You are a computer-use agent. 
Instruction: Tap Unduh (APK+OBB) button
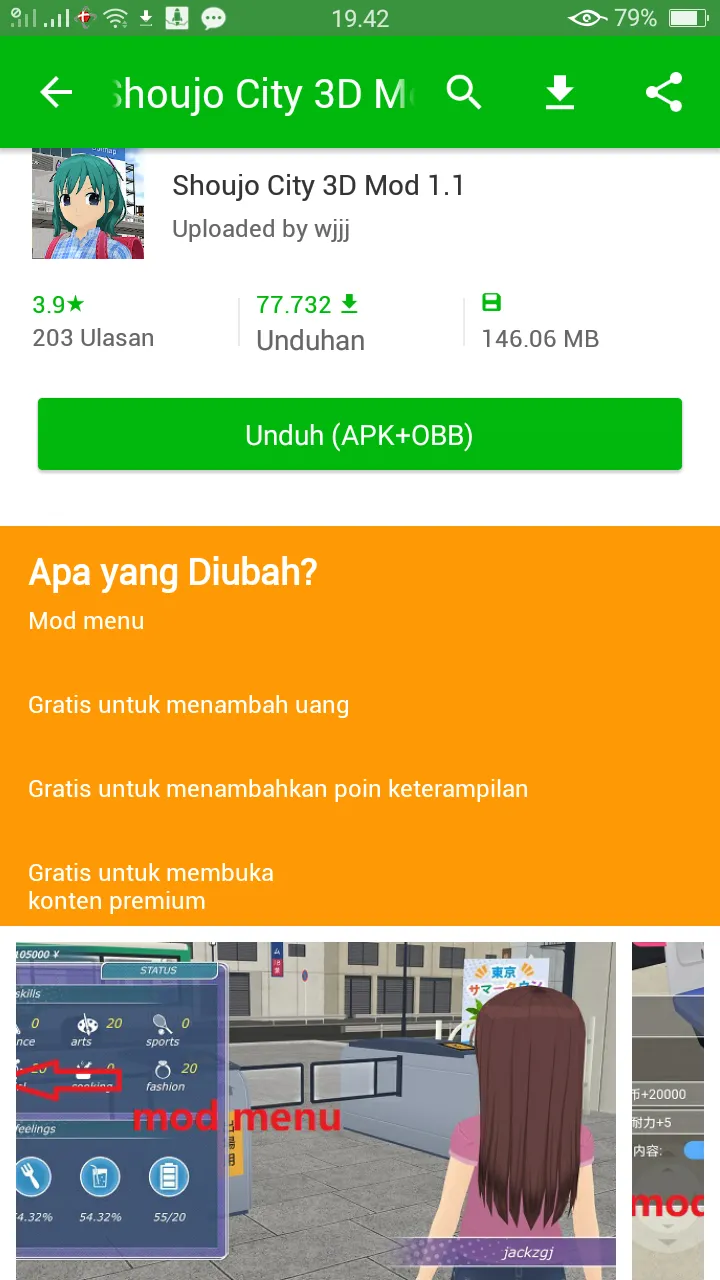[x=360, y=435]
